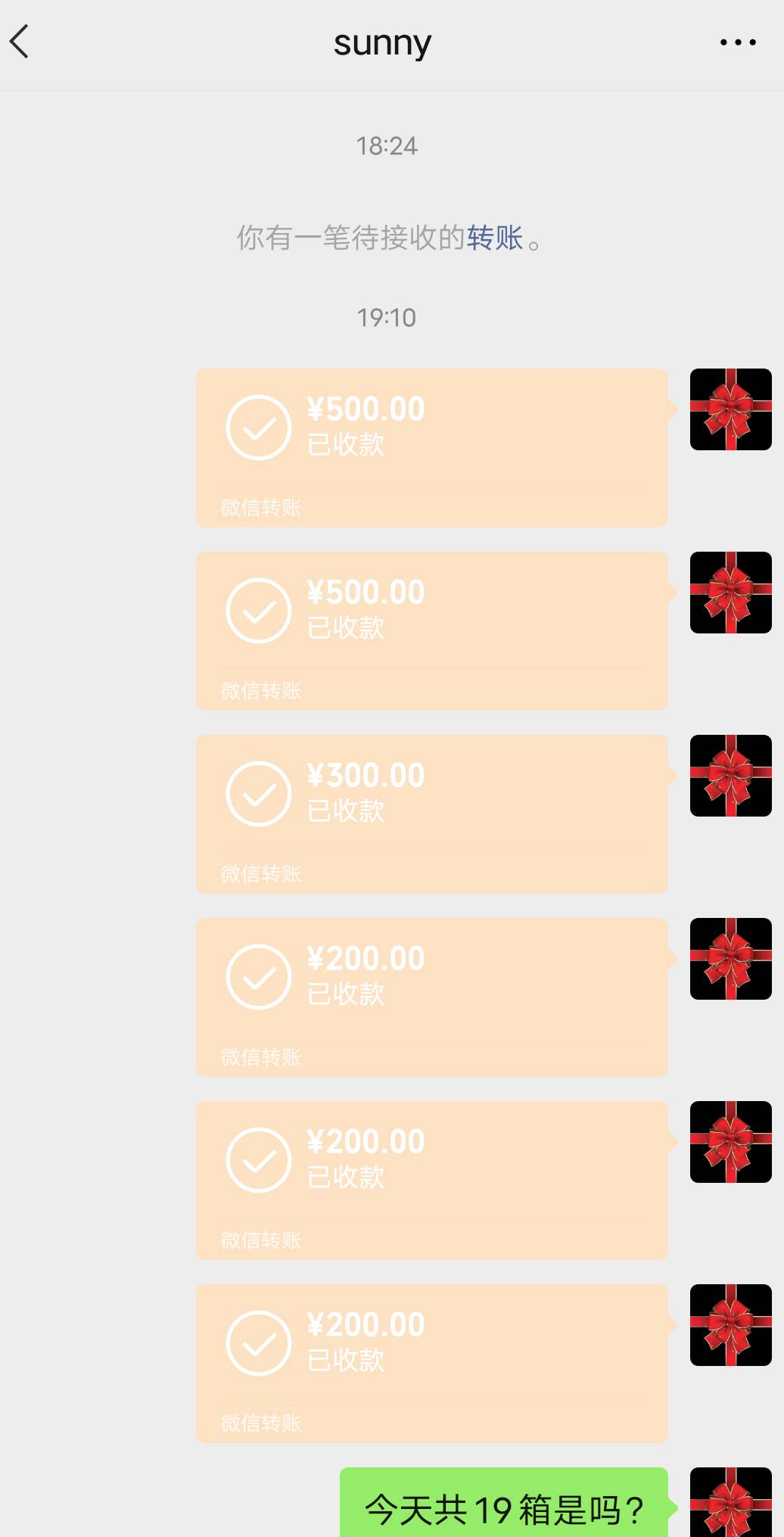Go back from the sunny chat
Viewport: 784px width, 1537px height.
(x=20, y=42)
